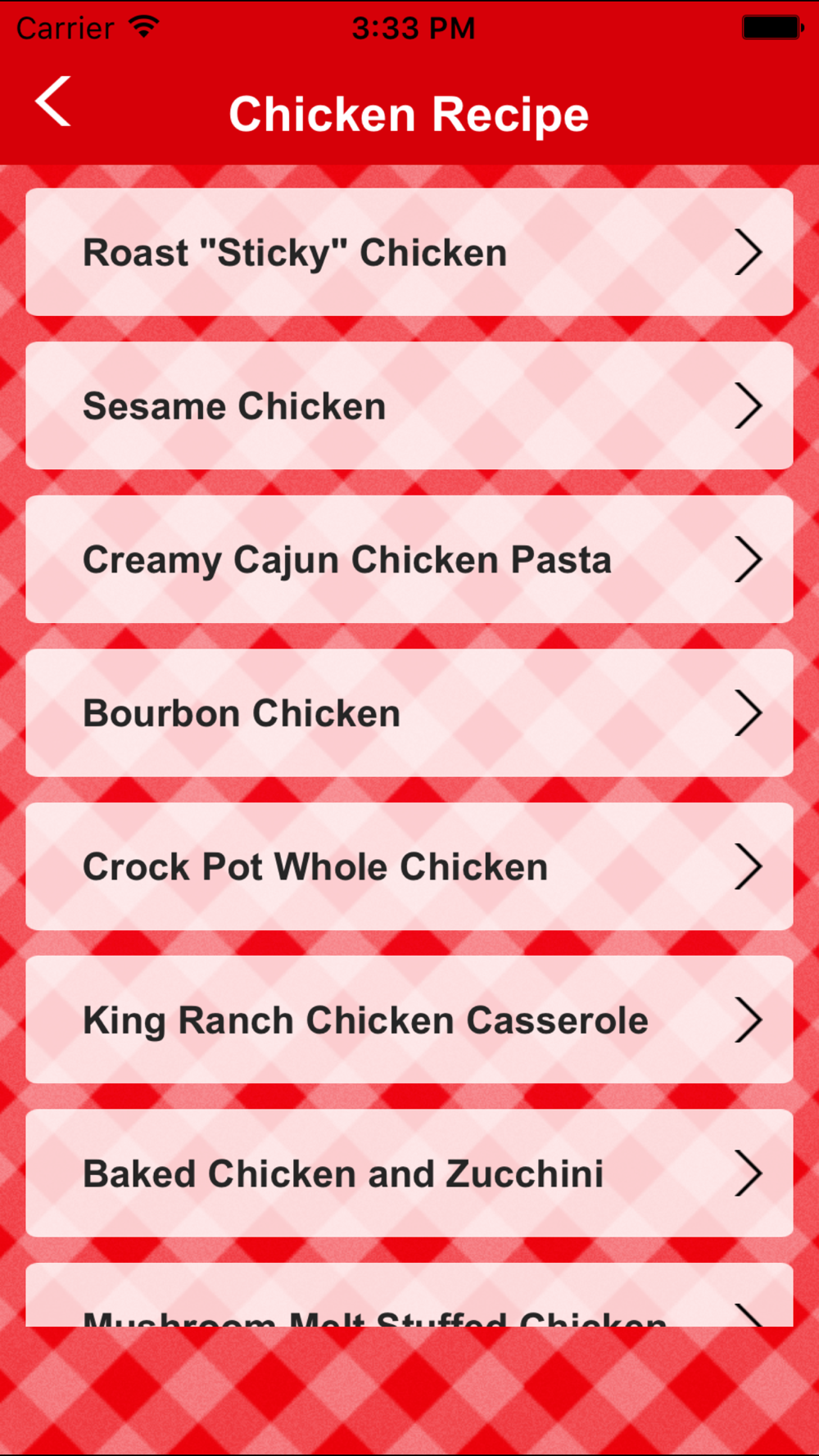Image resolution: width=819 pixels, height=1456 pixels.
Task: Tap the partially visible Mushroom Melt Stuffed Chicken row
Action: [409, 1295]
